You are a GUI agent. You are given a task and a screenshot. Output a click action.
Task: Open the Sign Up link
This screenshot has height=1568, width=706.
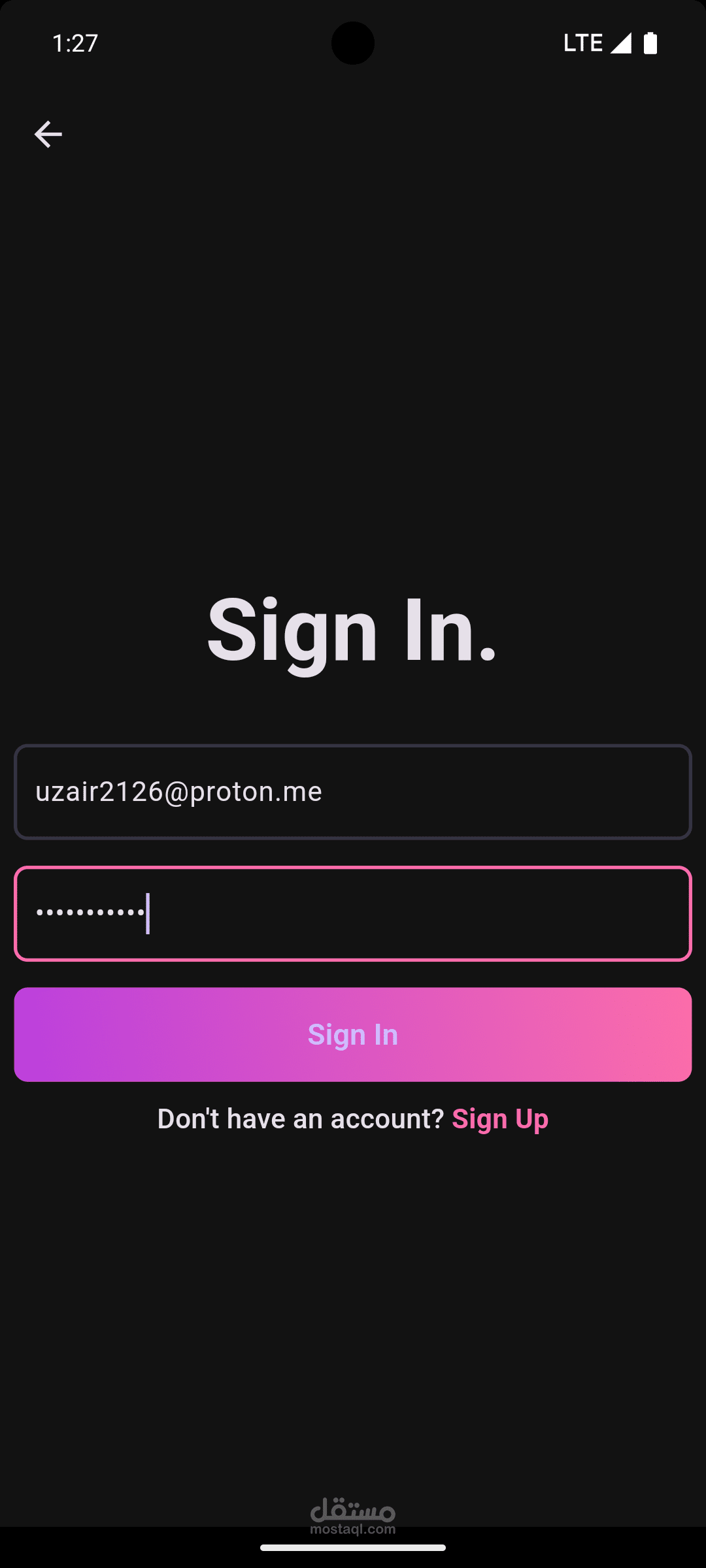[500, 1119]
